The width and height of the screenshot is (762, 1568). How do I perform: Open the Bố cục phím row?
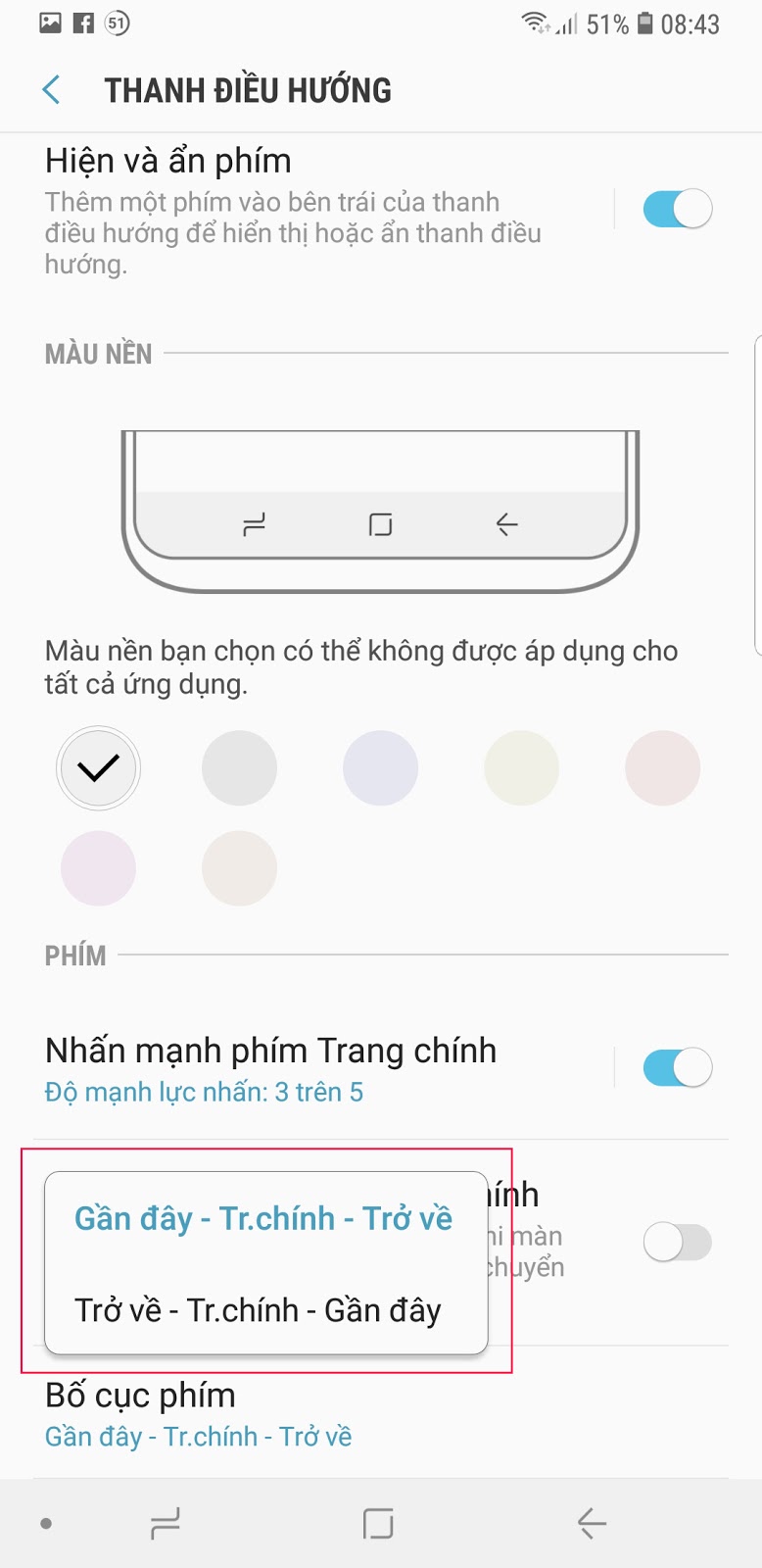[294, 1414]
